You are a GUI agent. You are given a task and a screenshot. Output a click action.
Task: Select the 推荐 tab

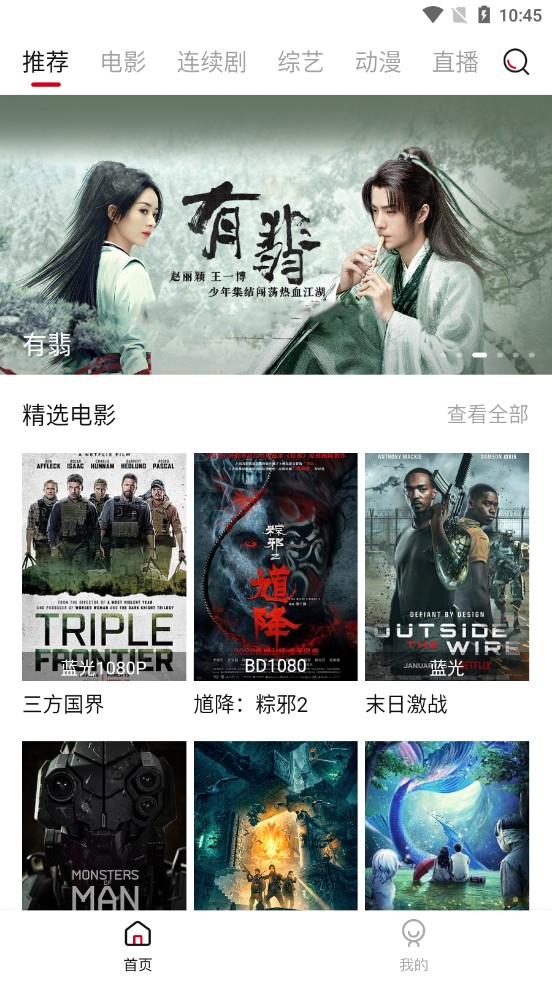(x=46, y=62)
